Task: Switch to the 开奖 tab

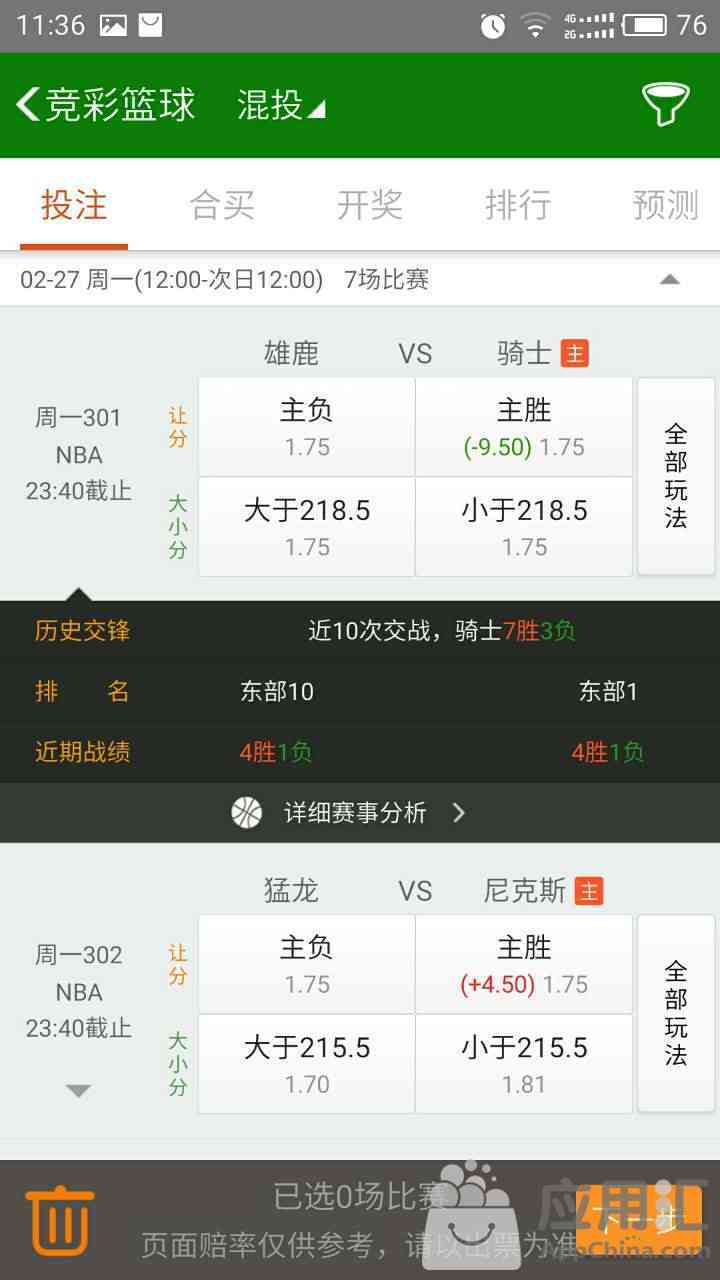Action: [x=369, y=205]
